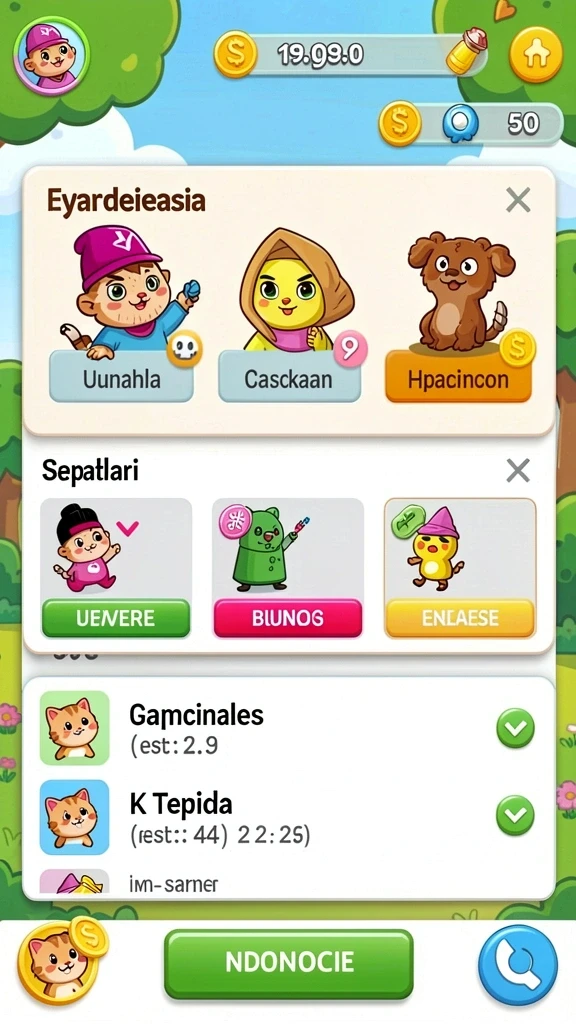Screen dimensions: 576x1024
Task: Open the Gamcinales list row
Action: pyautogui.click(x=288, y=728)
